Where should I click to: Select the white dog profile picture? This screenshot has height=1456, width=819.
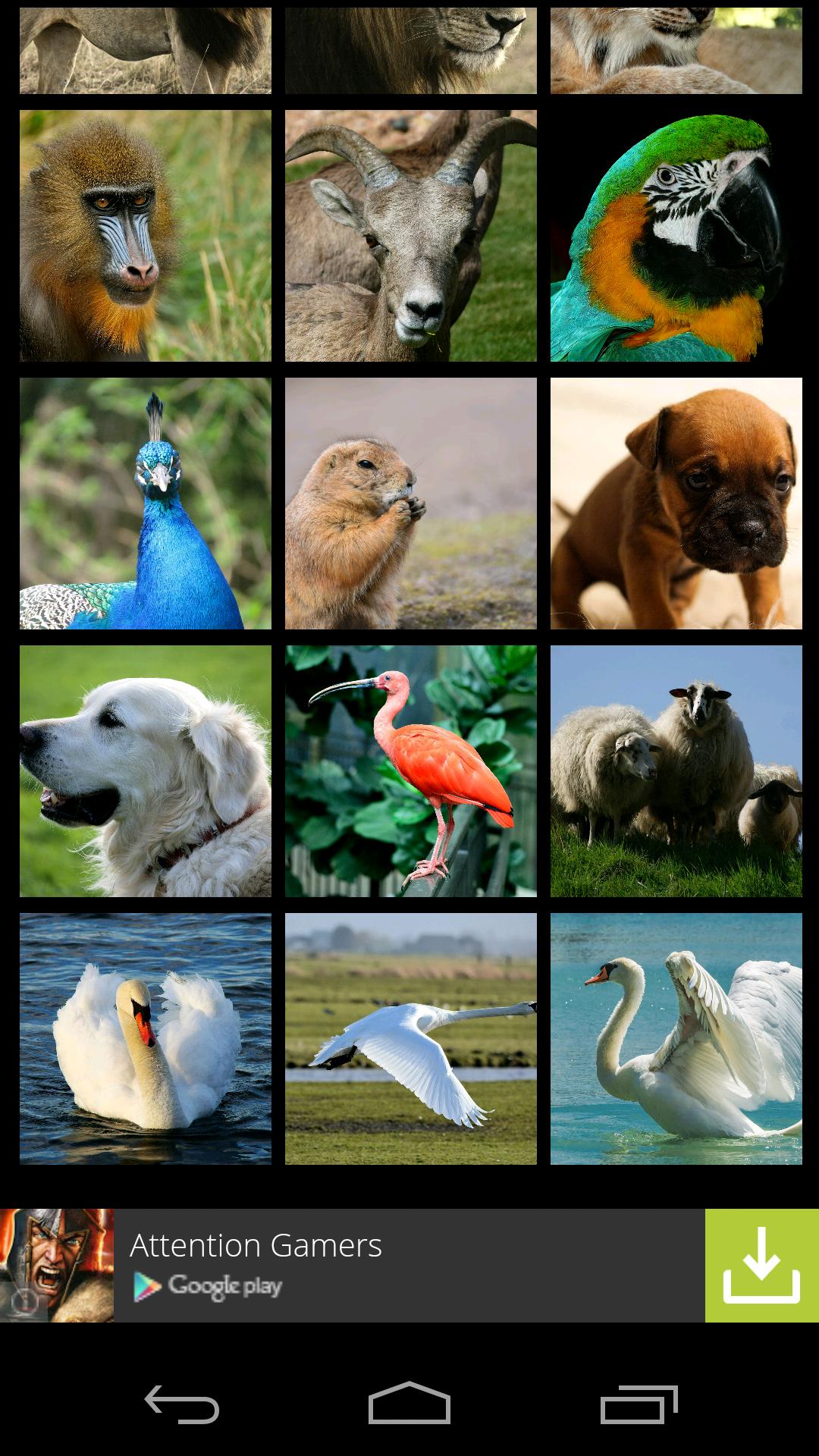(x=145, y=771)
